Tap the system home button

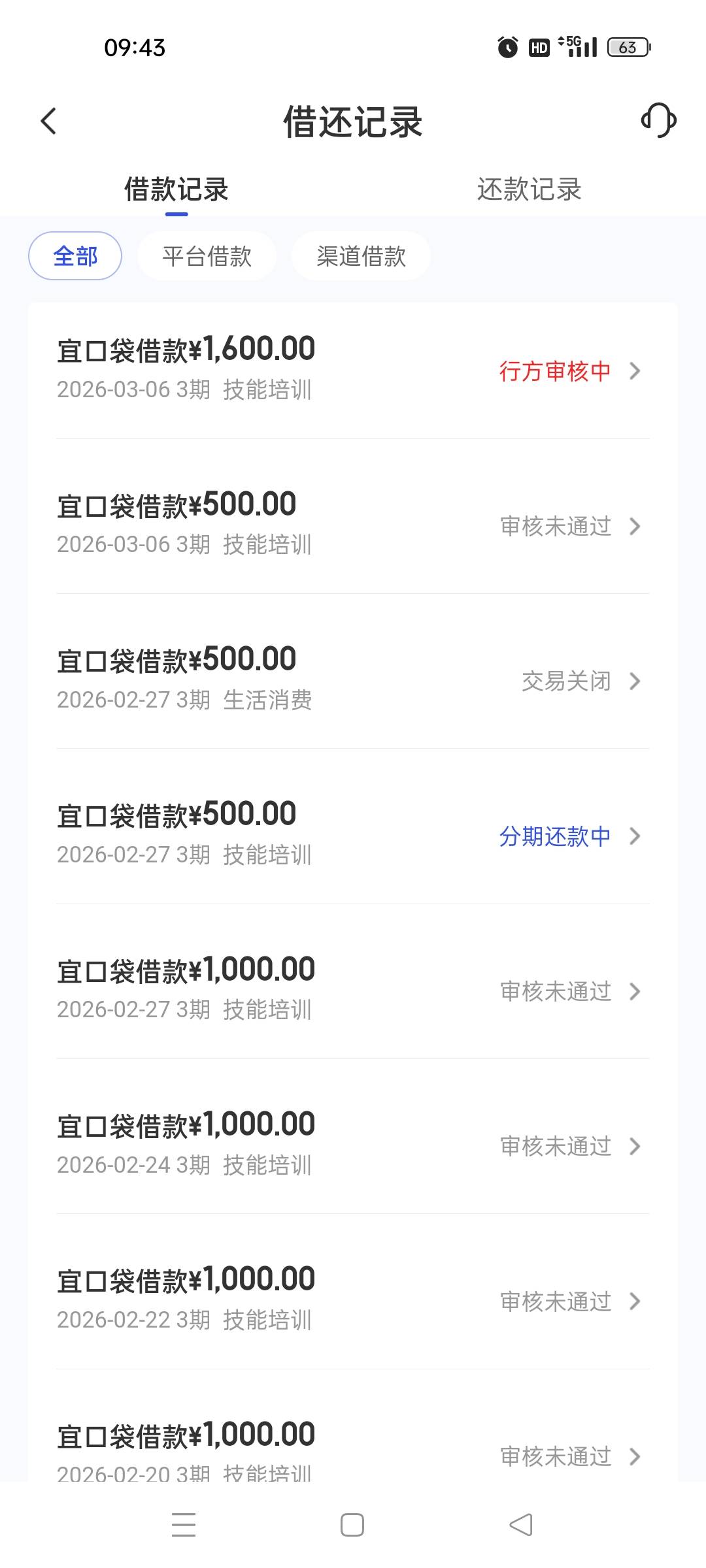352,1525
